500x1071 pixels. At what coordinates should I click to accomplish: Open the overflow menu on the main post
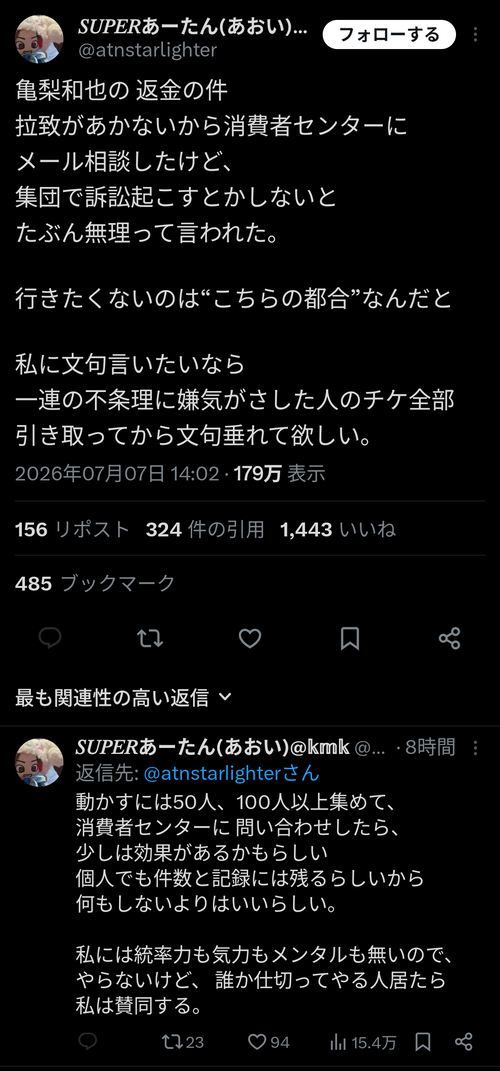(x=476, y=34)
